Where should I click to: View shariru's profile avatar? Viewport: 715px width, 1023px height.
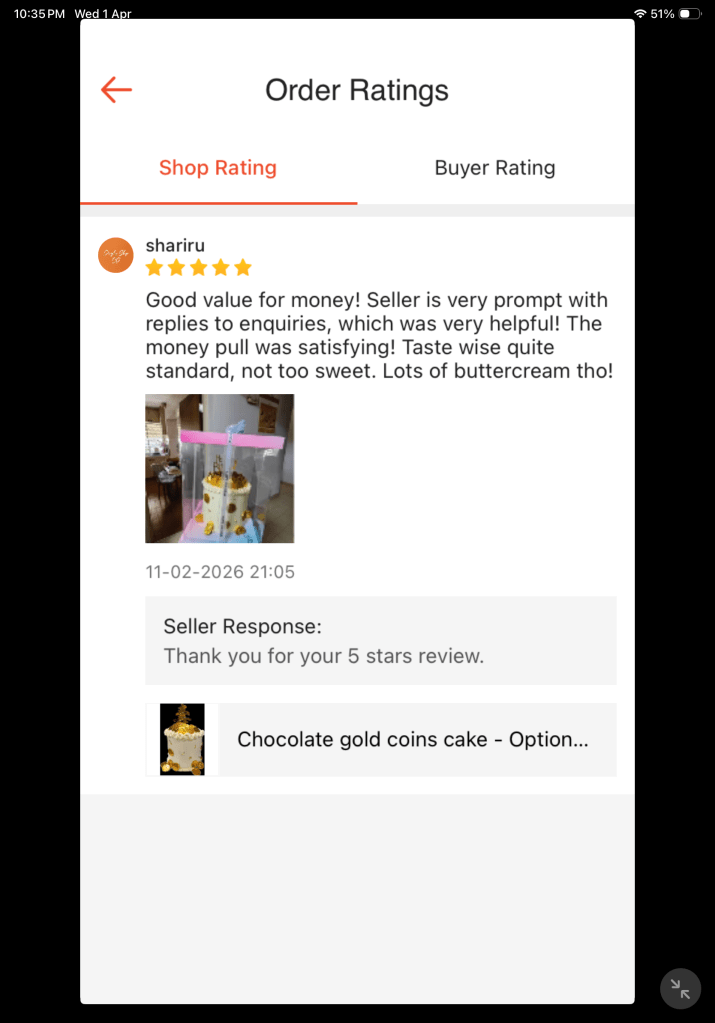[115, 255]
